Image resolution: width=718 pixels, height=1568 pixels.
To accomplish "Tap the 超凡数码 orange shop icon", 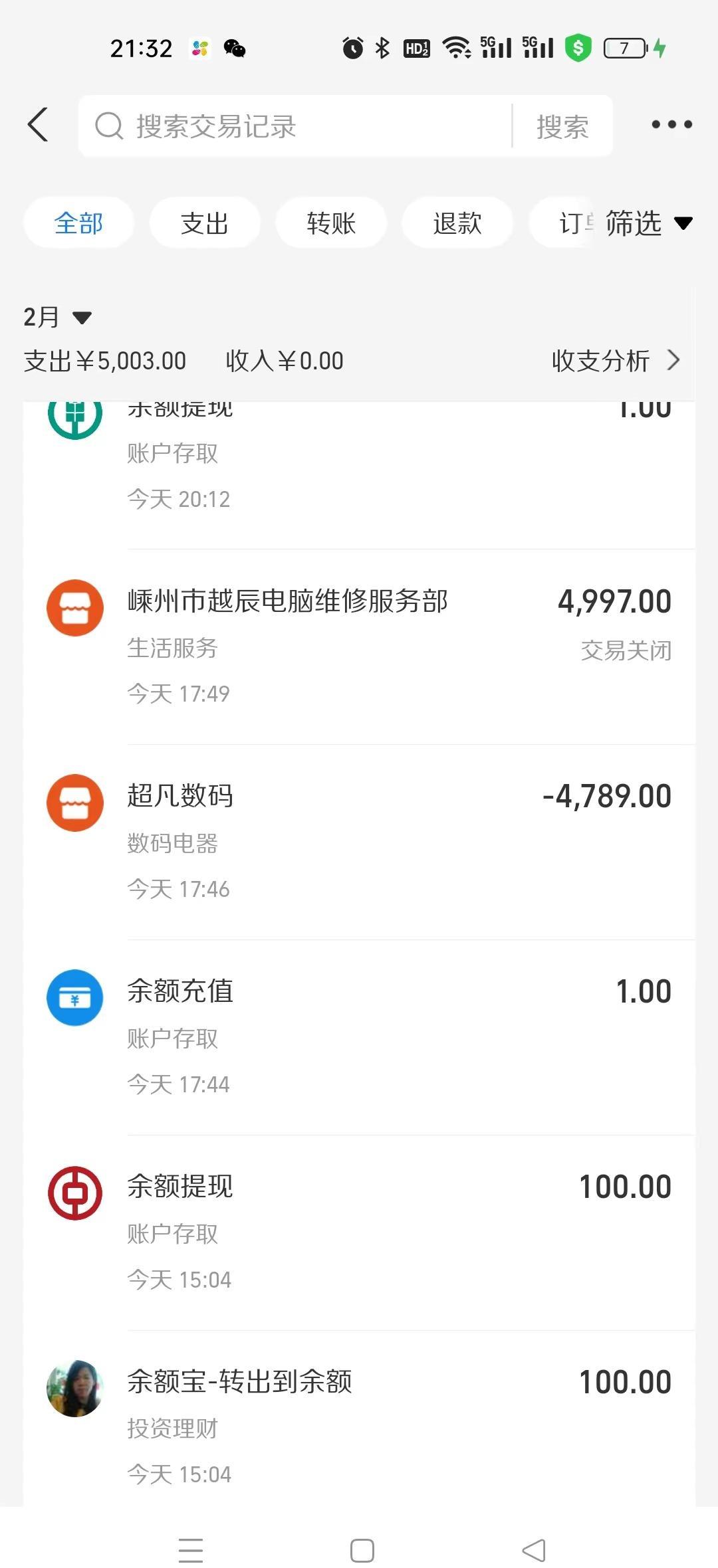I will click(x=74, y=803).
